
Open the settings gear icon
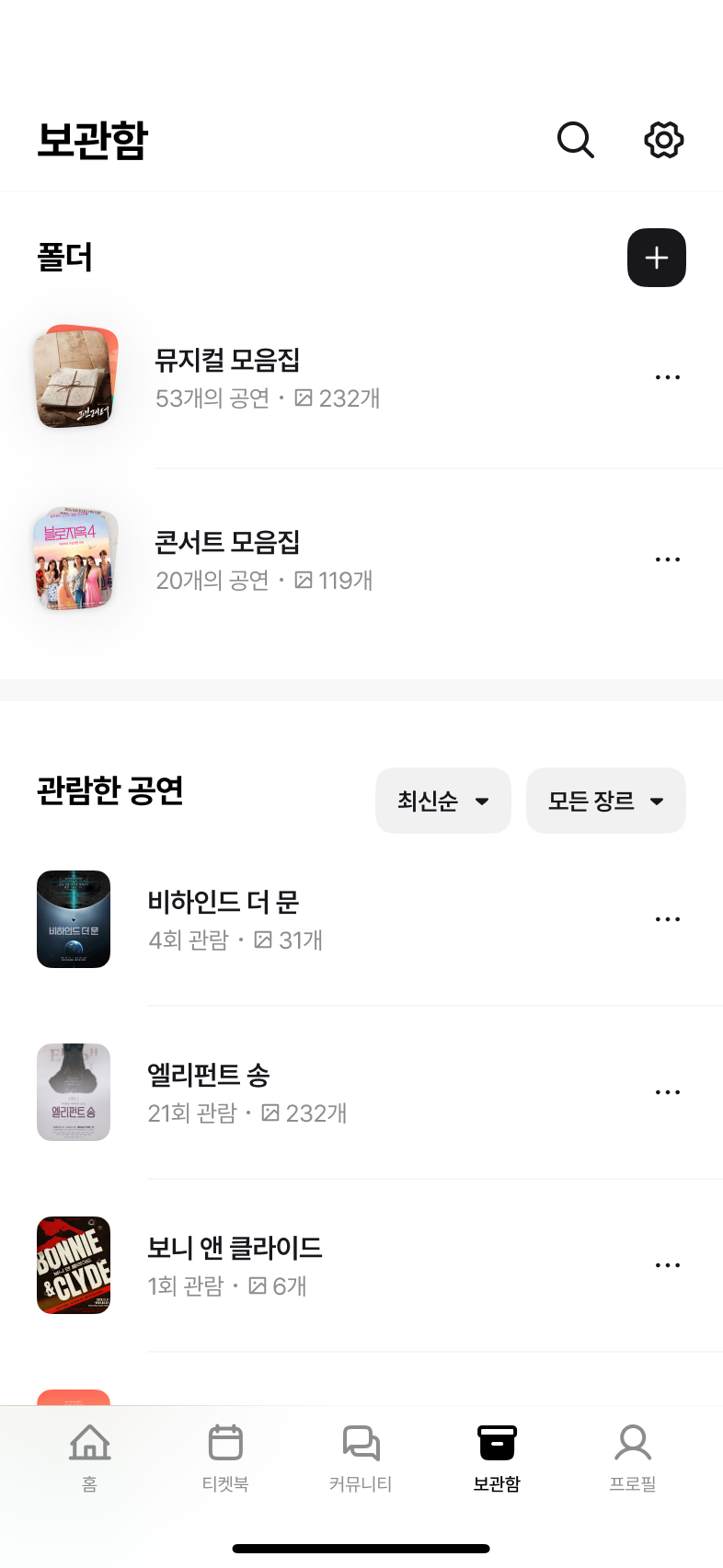(664, 140)
